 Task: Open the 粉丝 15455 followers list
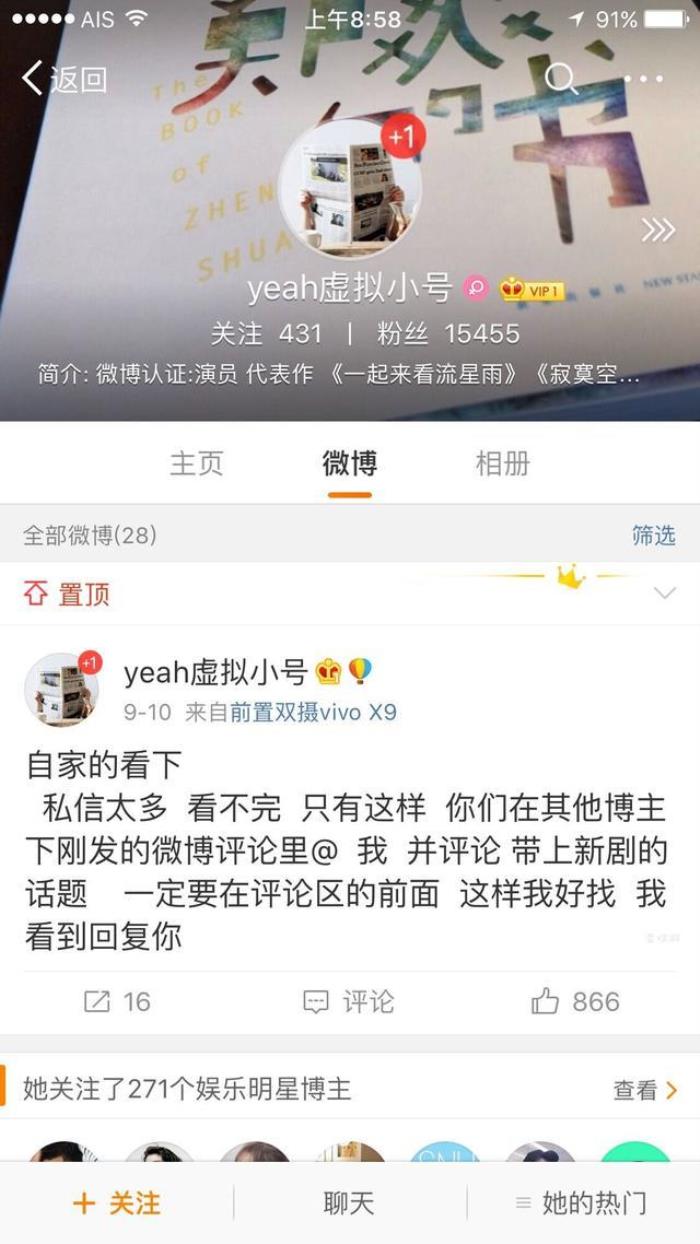[x=448, y=333]
